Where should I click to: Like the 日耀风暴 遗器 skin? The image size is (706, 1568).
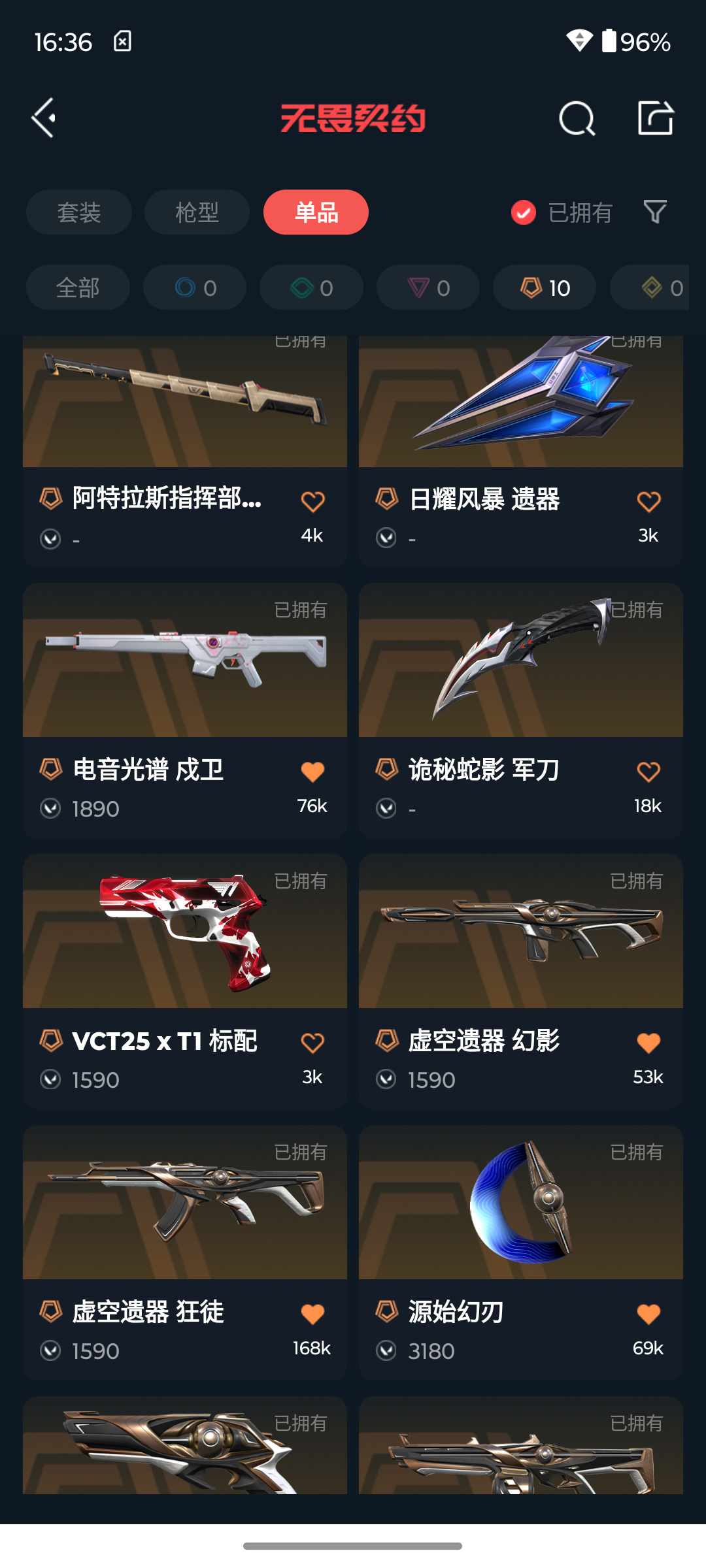click(x=648, y=502)
